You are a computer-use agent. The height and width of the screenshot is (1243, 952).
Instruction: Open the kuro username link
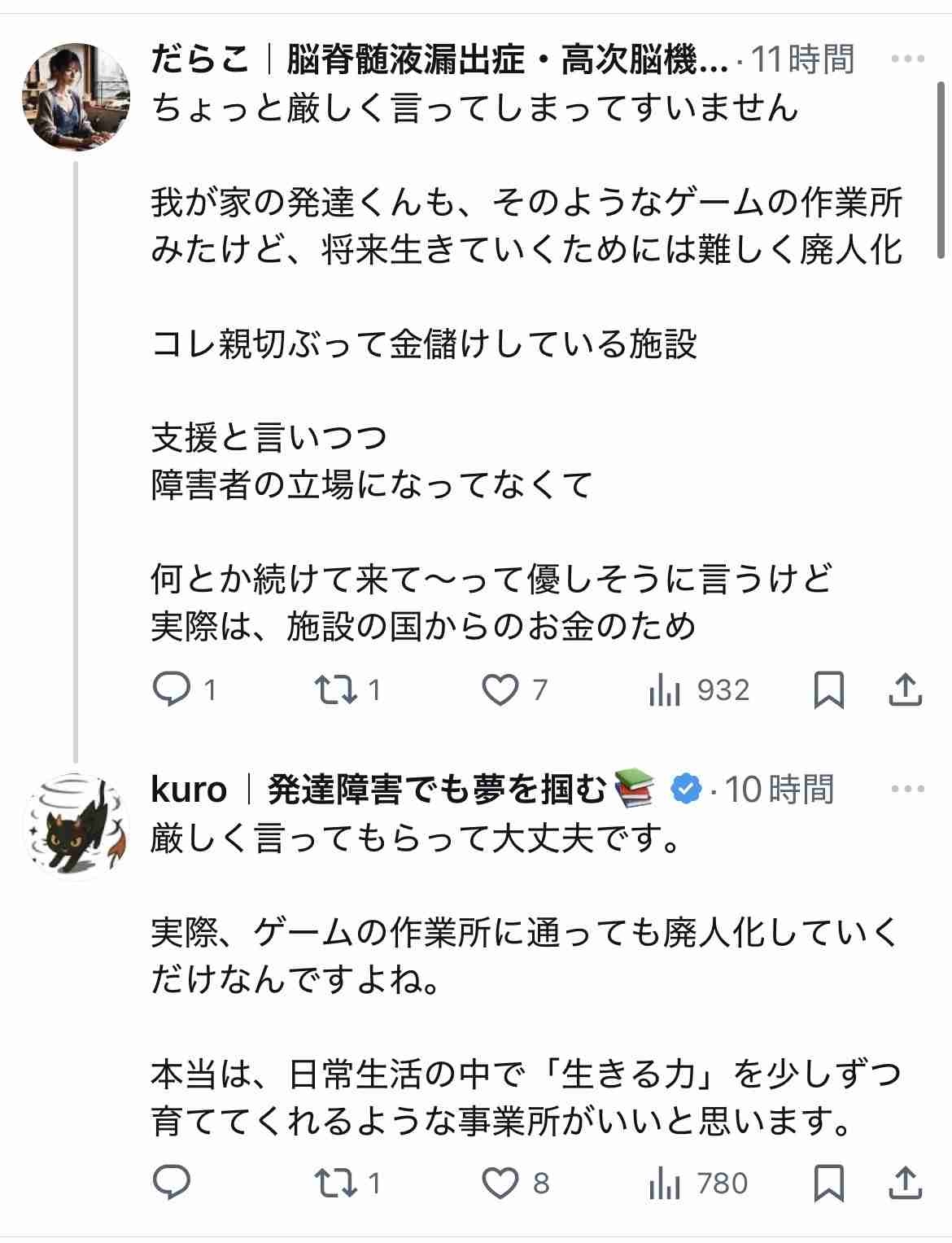click(189, 789)
